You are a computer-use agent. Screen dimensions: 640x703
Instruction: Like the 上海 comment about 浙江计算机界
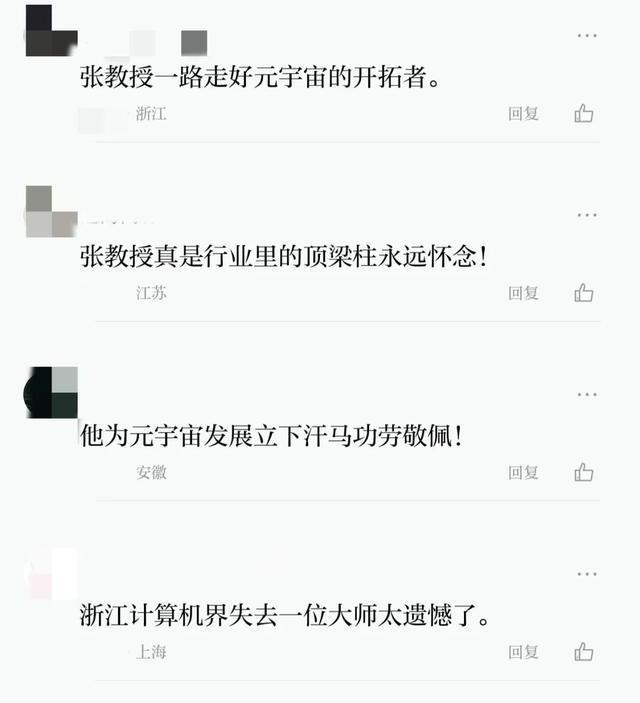point(584,652)
